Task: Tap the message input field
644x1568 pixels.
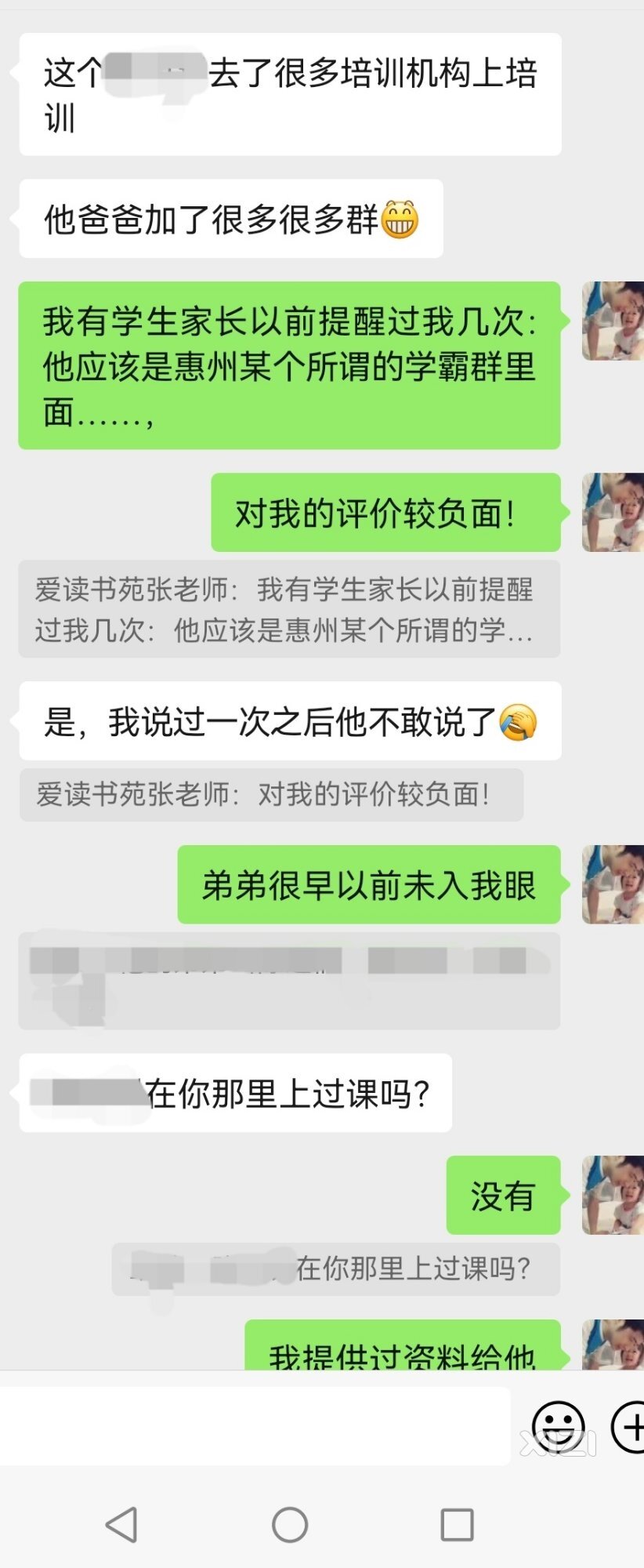Action: [255, 1425]
